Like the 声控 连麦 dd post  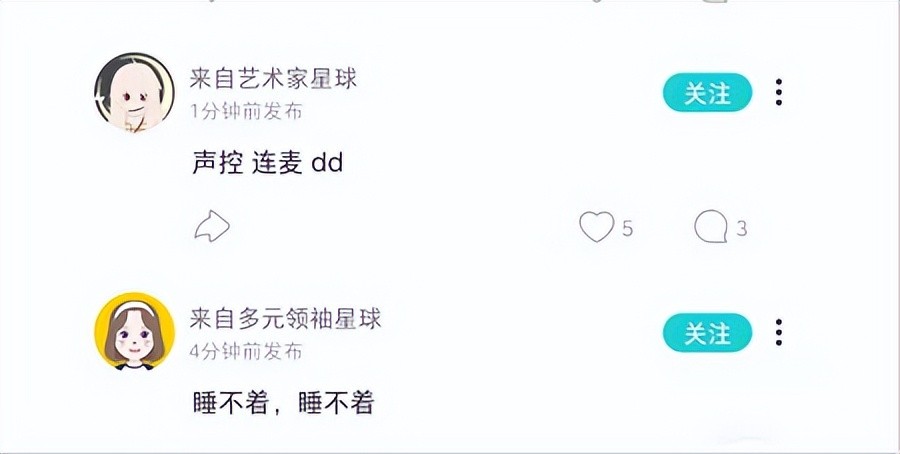pyautogui.click(x=597, y=228)
